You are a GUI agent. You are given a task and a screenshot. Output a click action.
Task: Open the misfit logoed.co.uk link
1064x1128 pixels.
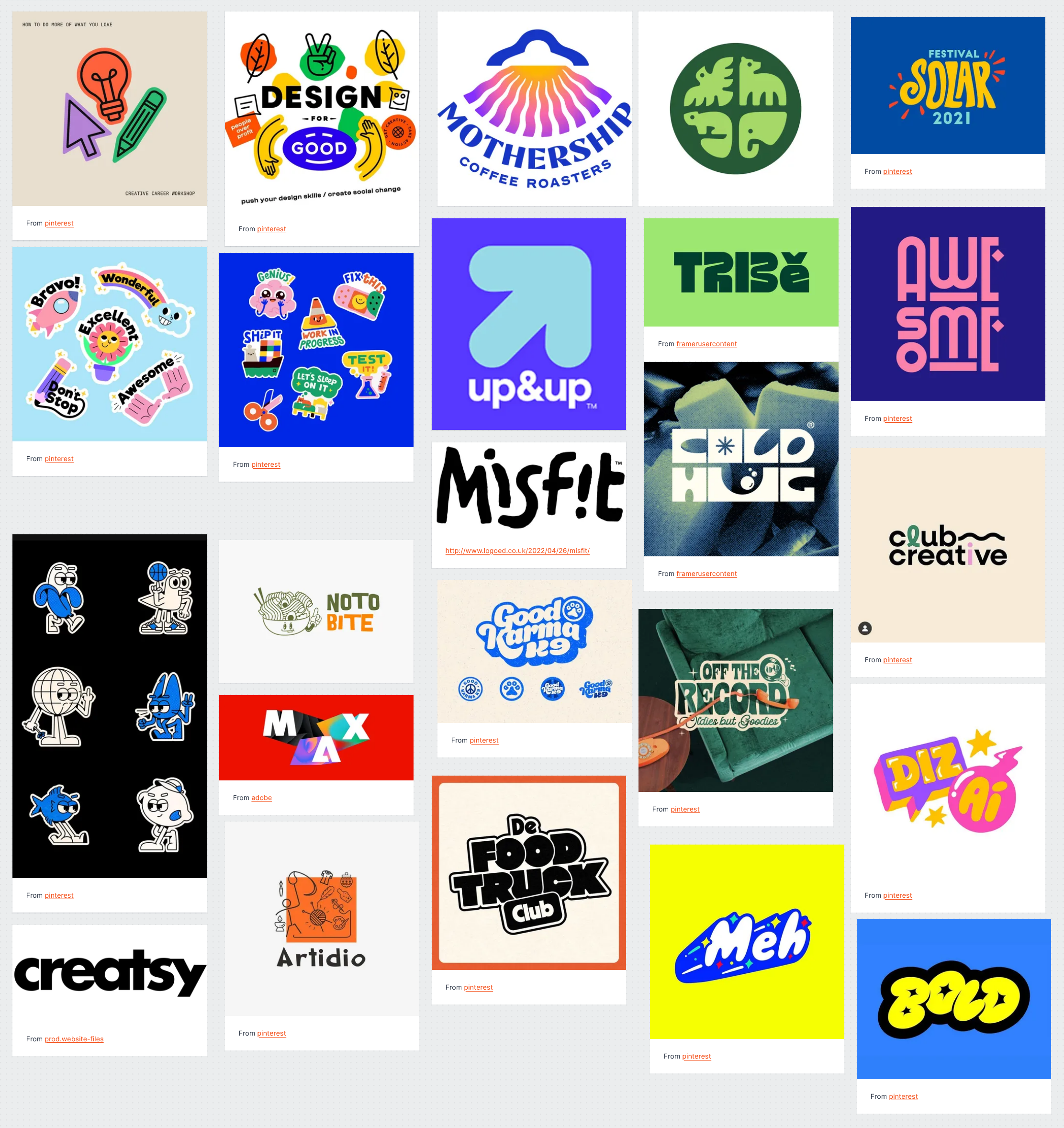coord(517,551)
